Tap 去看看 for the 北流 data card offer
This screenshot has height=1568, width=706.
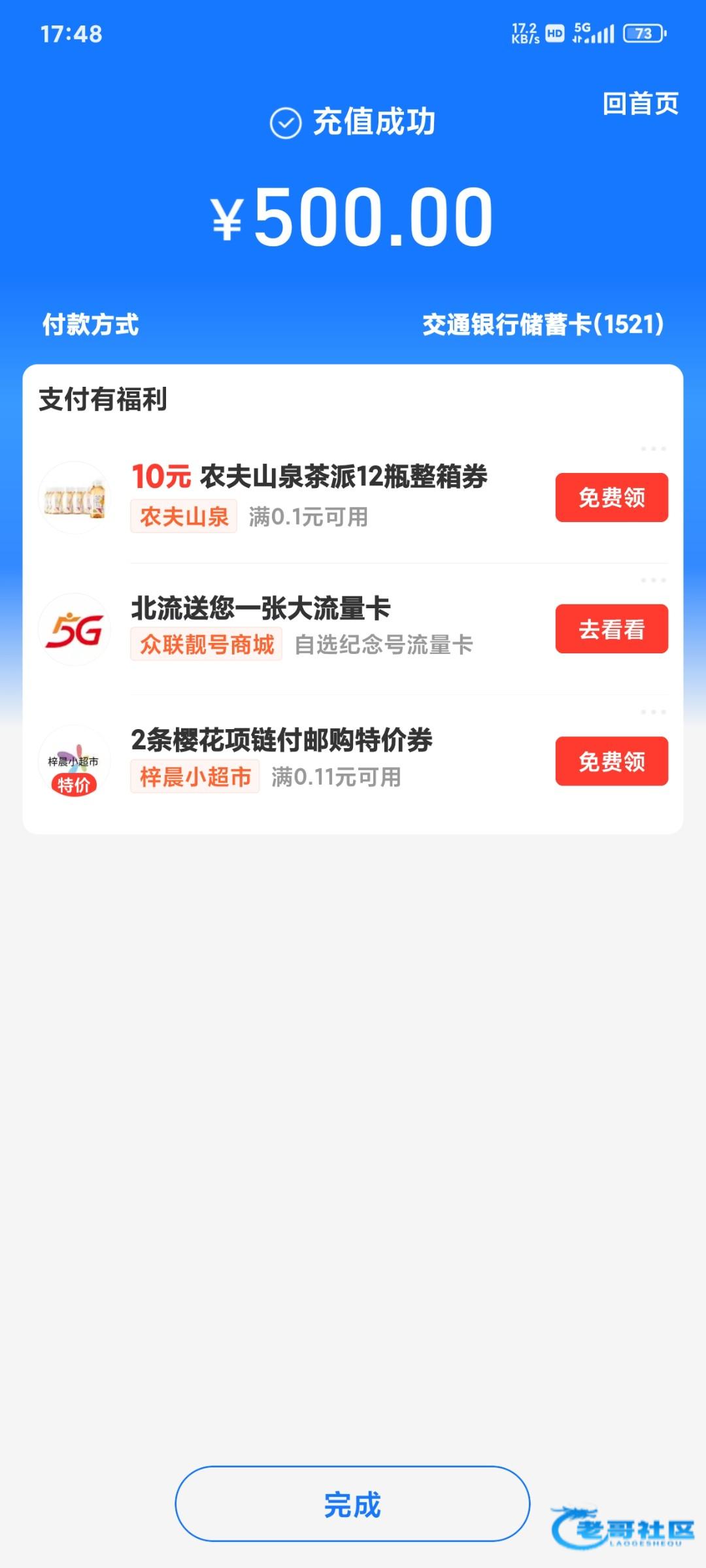click(x=611, y=629)
